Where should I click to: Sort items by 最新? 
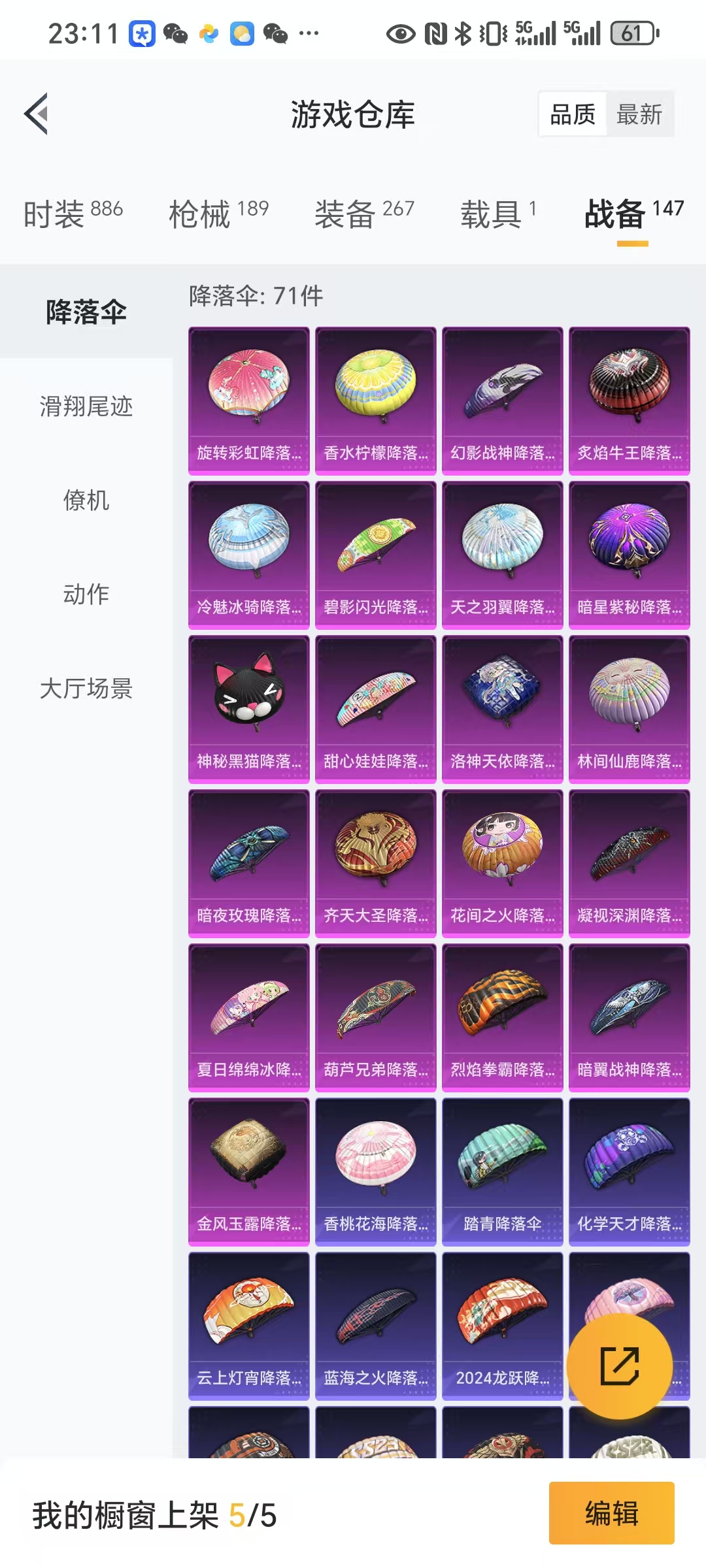coord(639,114)
